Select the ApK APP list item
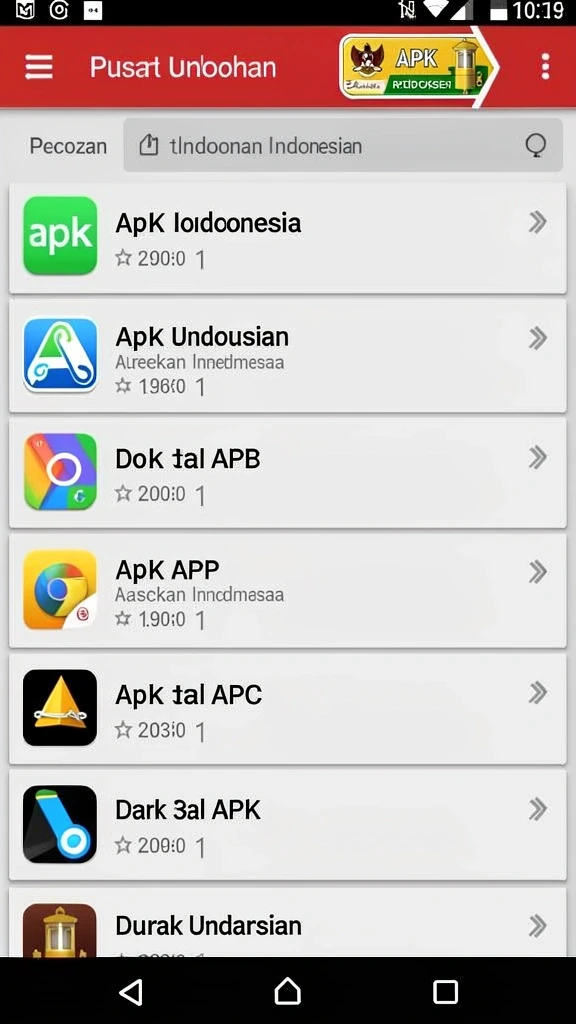576x1024 pixels. click(x=287, y=590)
